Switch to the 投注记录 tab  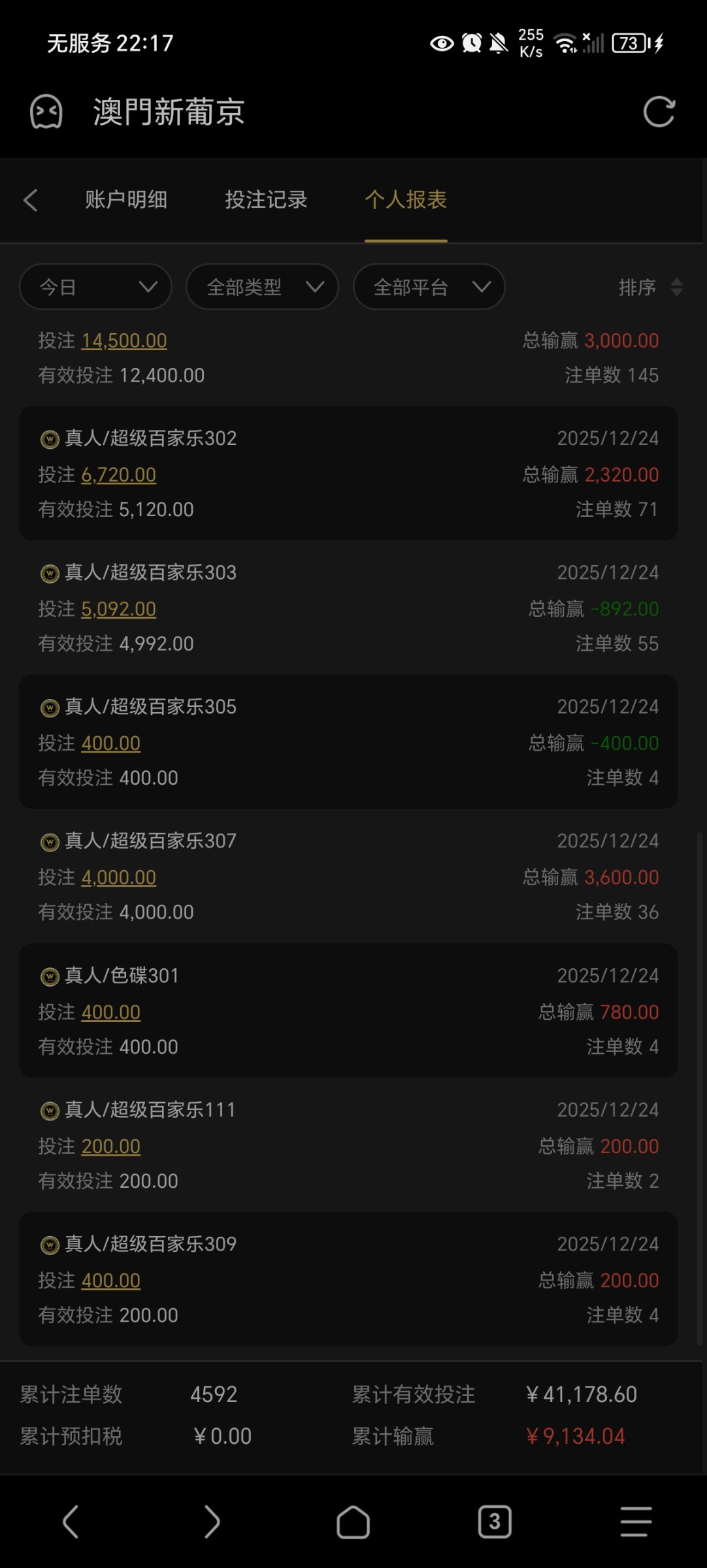point(266,200)
